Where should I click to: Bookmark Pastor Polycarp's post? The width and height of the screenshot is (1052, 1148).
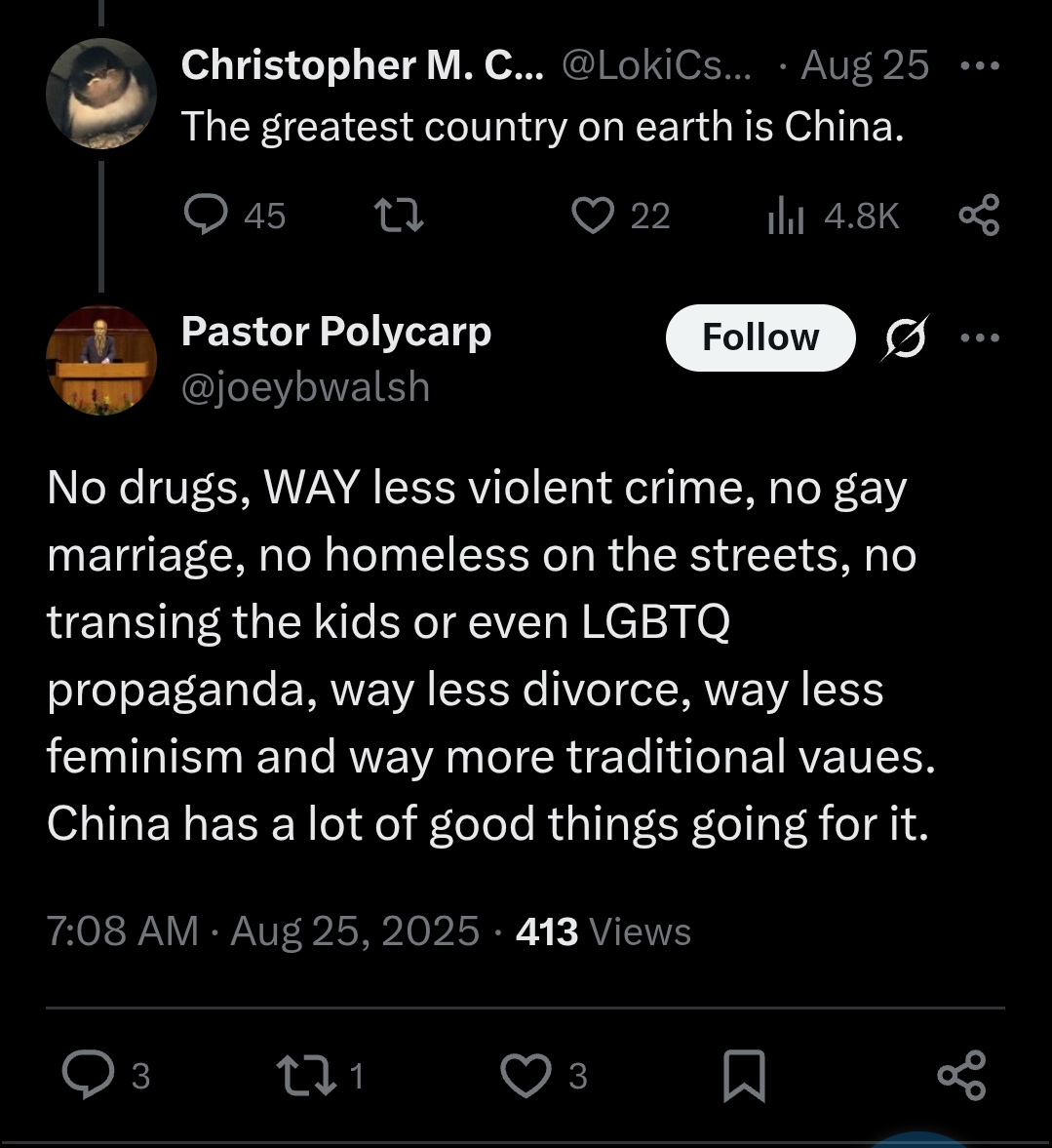pos(744,1075)
